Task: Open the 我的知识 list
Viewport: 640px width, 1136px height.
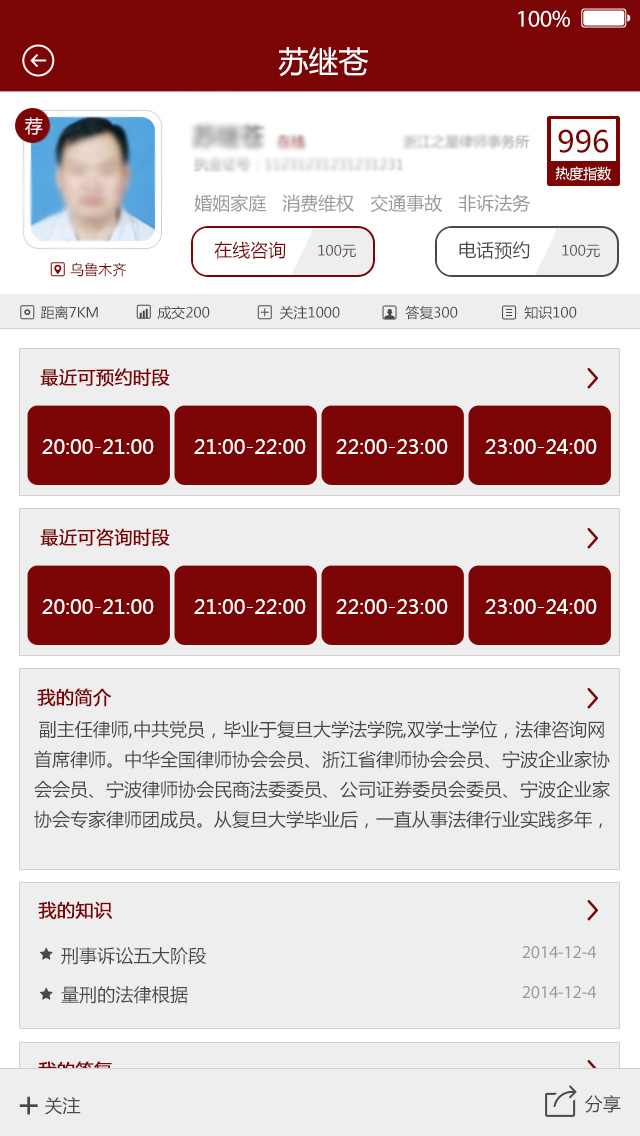Action: (592, 910)
